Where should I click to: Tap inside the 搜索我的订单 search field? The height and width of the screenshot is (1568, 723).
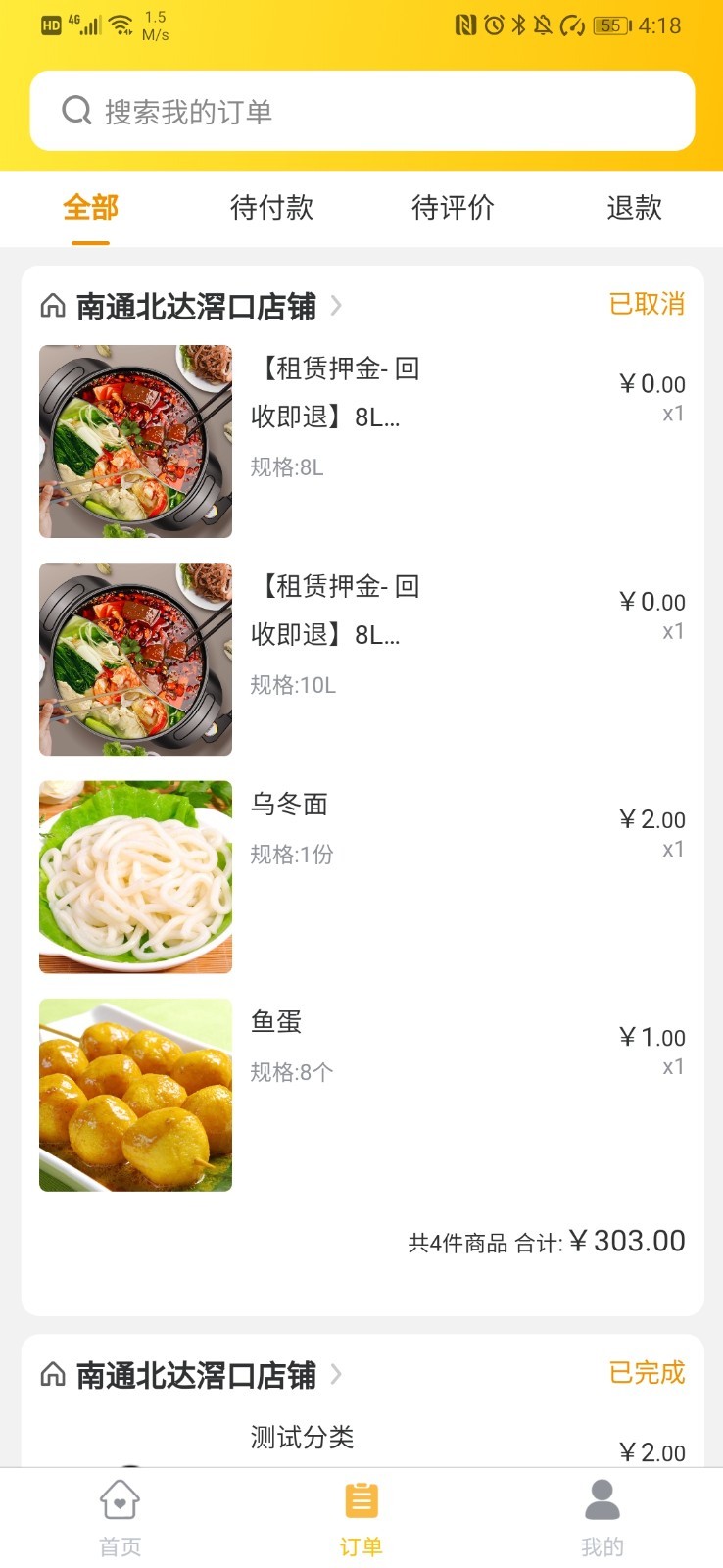click(x=294, y=111)
